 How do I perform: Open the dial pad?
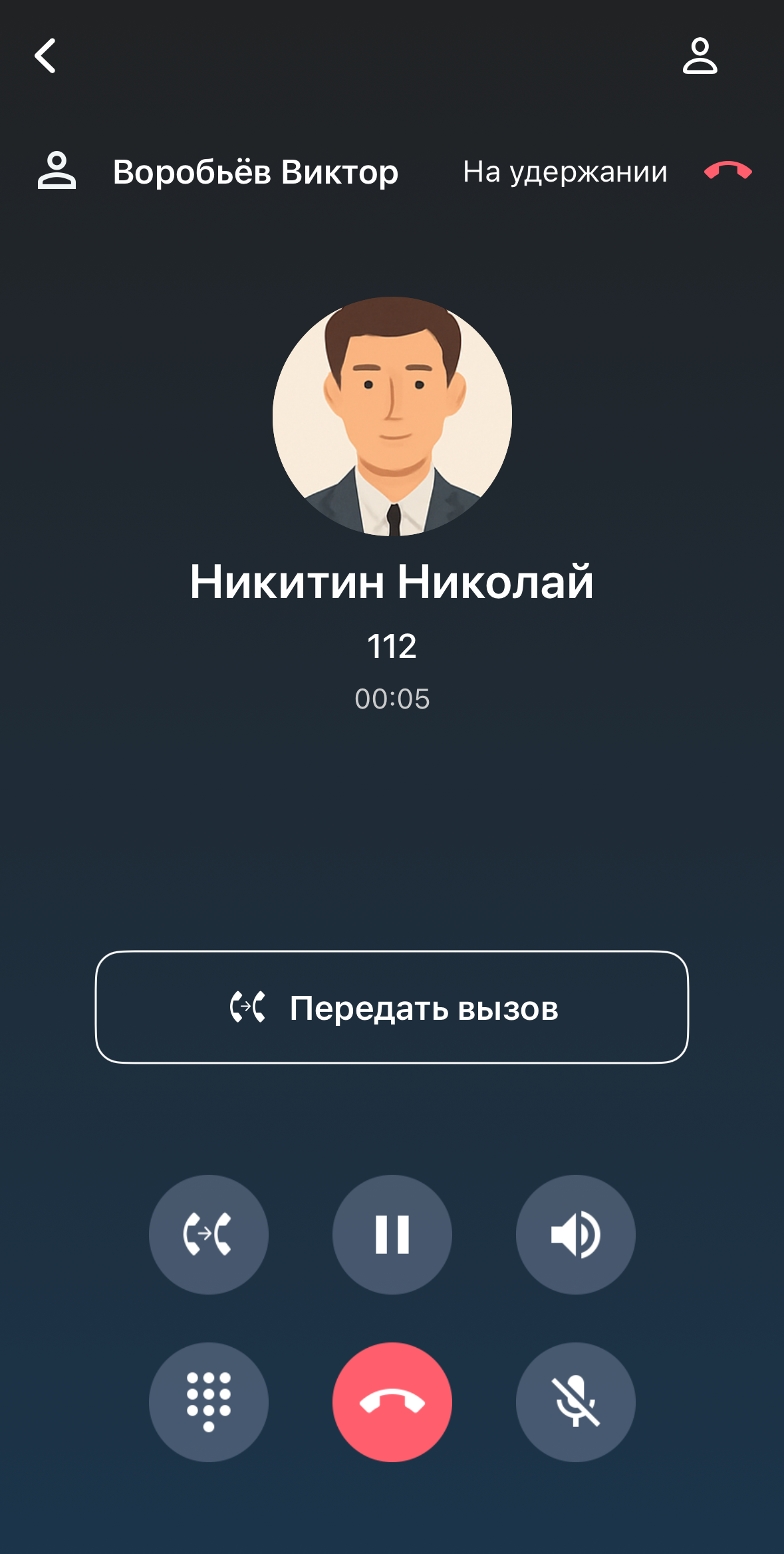208,1402
